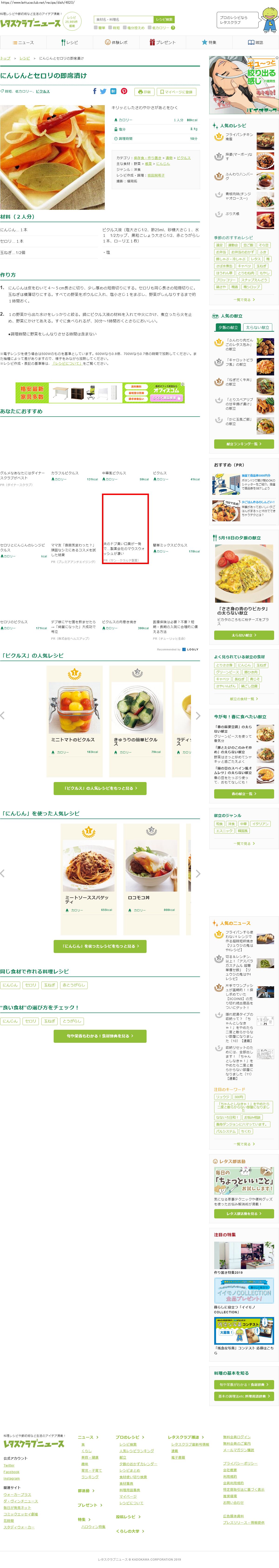Screen dimensions: 279x1568
Task: Print this recipe with 印刷 button
Action: pos(144,92)
